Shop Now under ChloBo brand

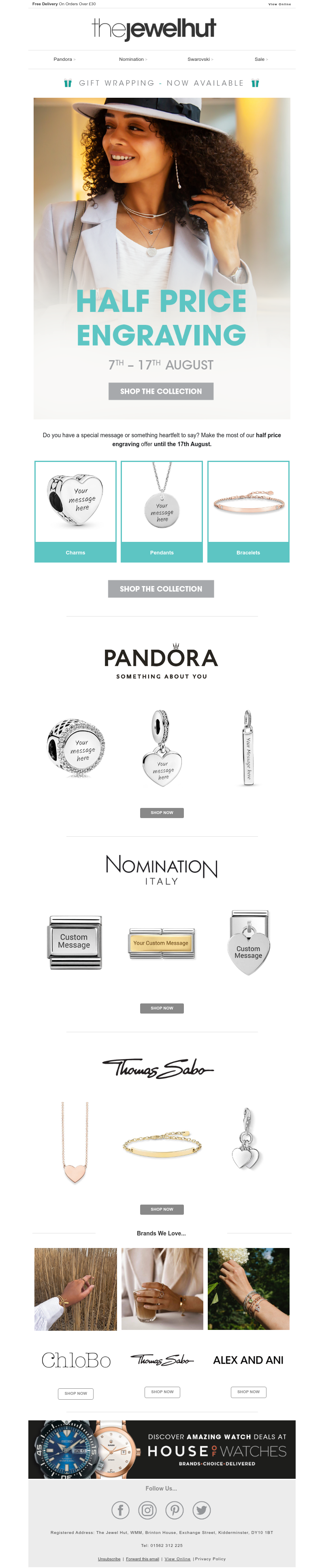[76, 1393]
